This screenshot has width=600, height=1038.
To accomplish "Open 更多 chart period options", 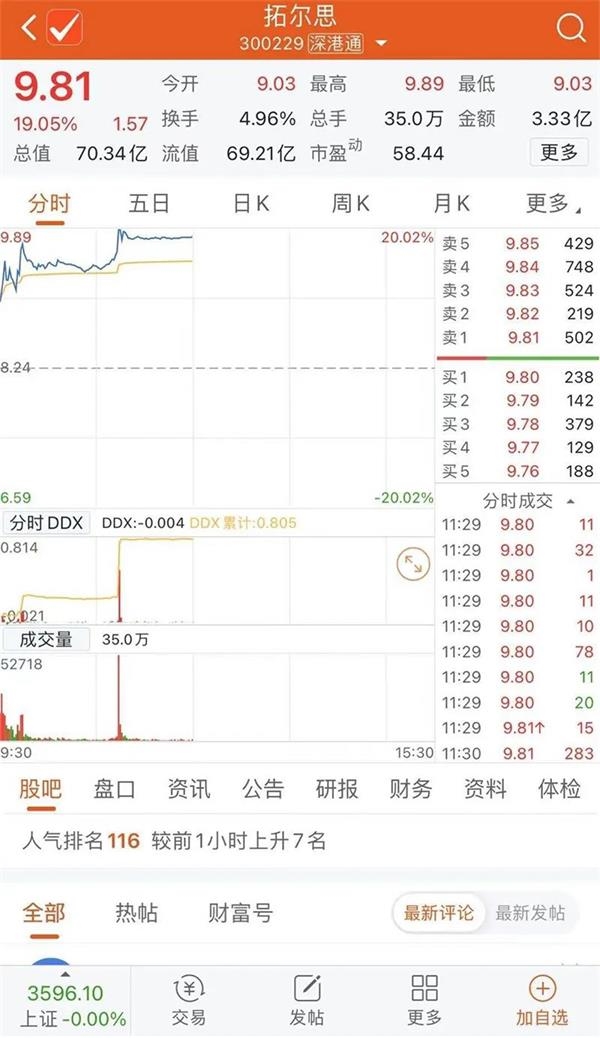I will 552,203.
